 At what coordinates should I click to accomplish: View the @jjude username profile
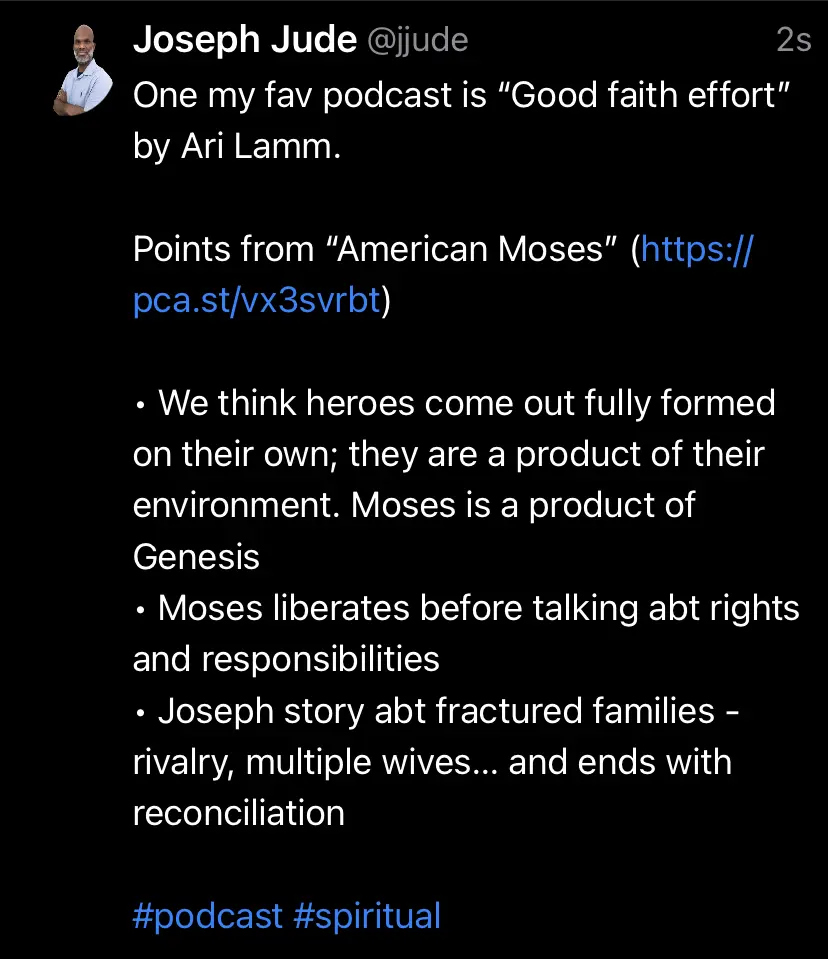(418, 40)
